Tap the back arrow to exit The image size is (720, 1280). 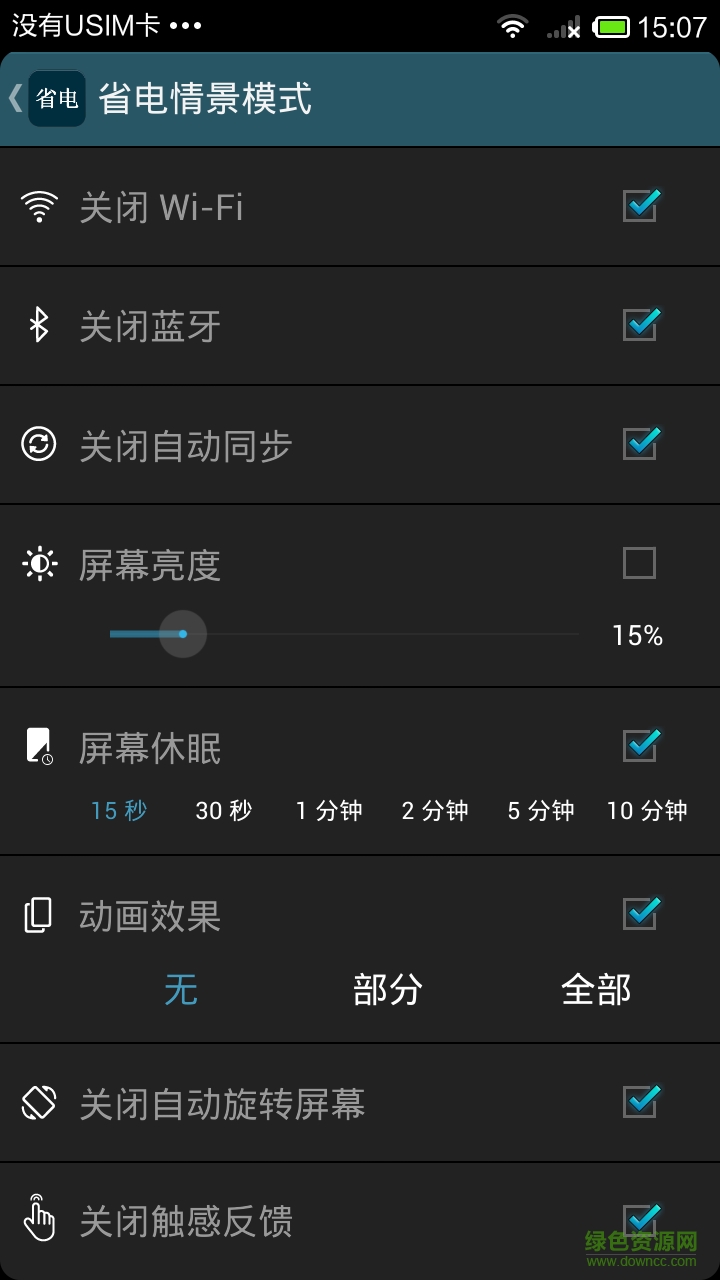17,99
